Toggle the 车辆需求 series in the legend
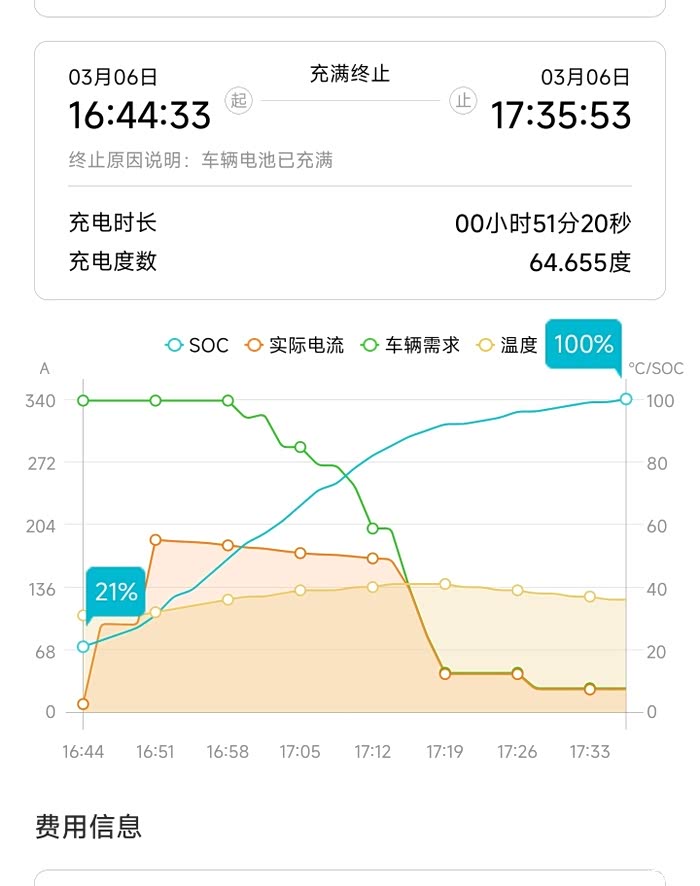 click(411, 345)
